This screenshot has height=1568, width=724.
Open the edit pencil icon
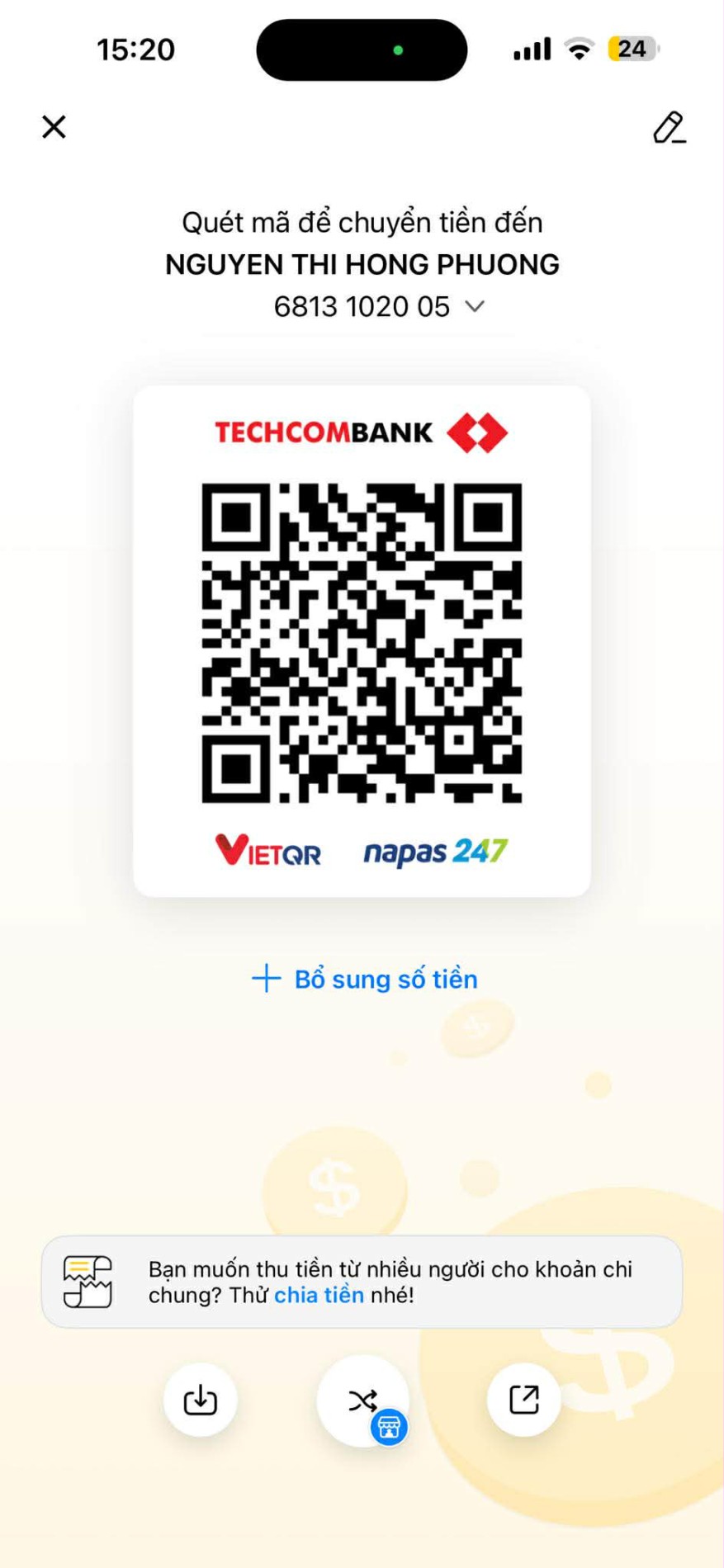(x=669, y=128)
